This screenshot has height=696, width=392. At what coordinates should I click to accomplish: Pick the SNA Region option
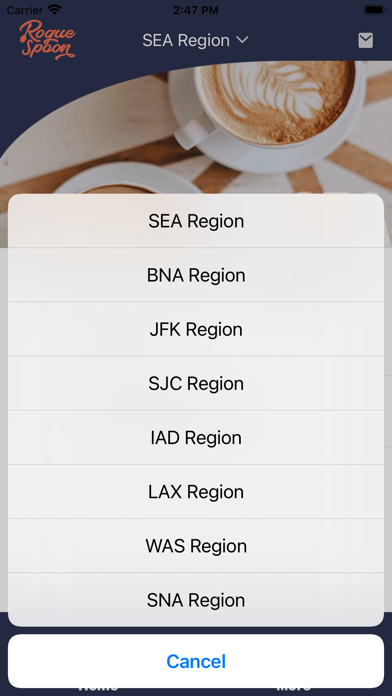(196, 600)
